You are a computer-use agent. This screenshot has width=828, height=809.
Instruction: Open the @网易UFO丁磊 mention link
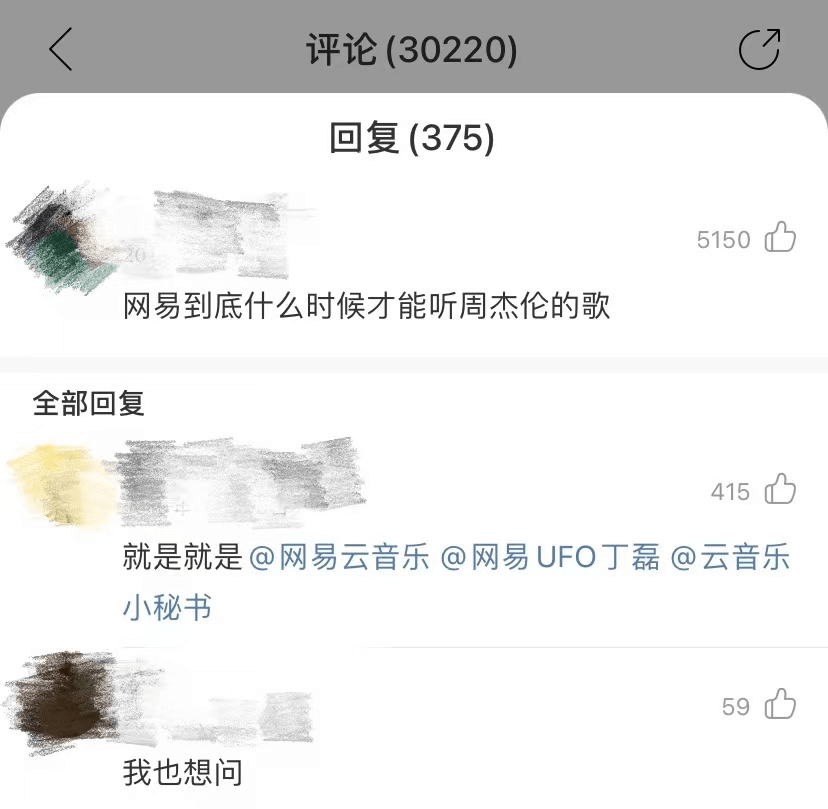[551, 558]
